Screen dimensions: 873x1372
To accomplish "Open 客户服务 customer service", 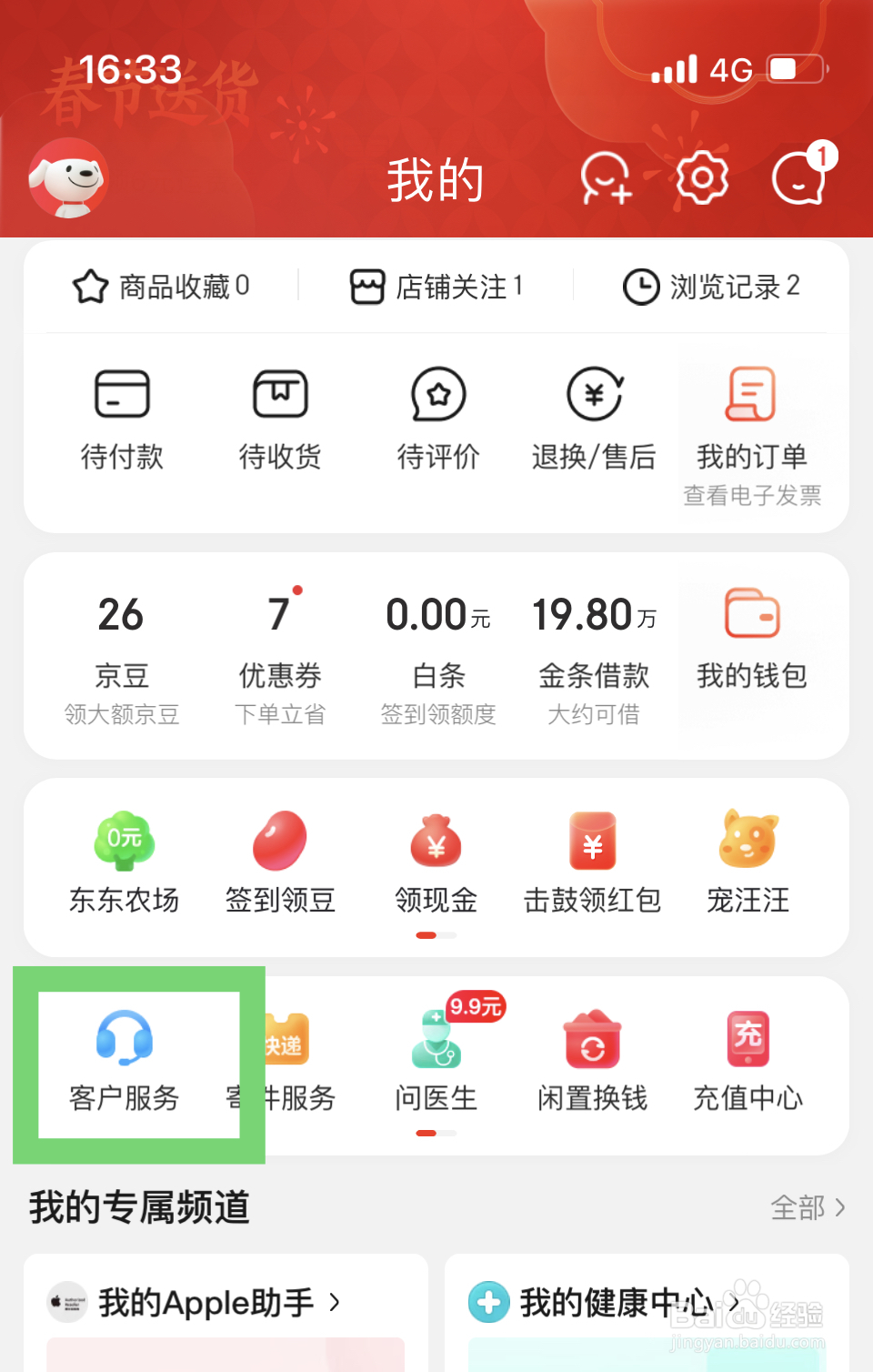I will tap(125, 1061).
